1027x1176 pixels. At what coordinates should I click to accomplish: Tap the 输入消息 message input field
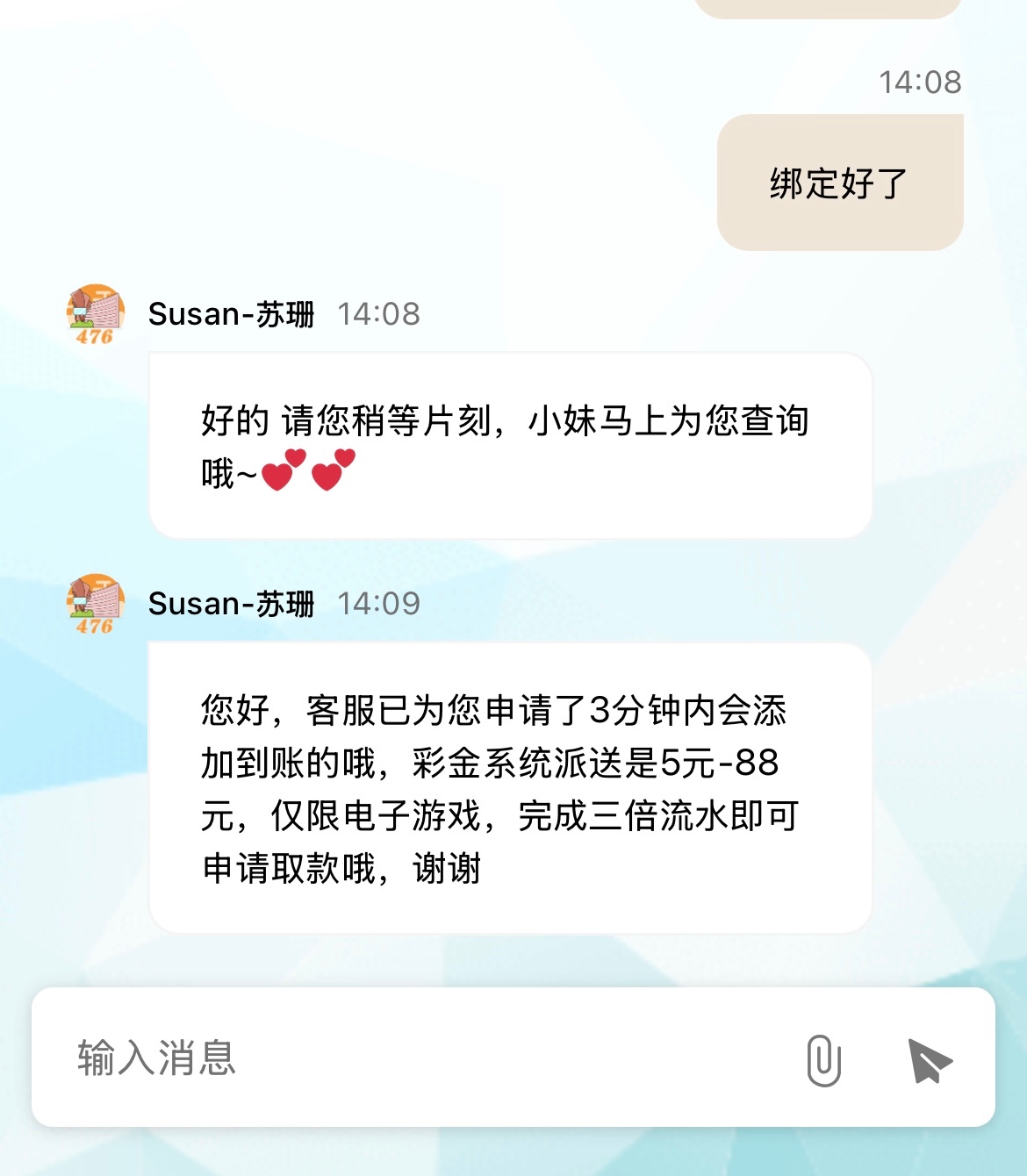(x=421, y=1058)
